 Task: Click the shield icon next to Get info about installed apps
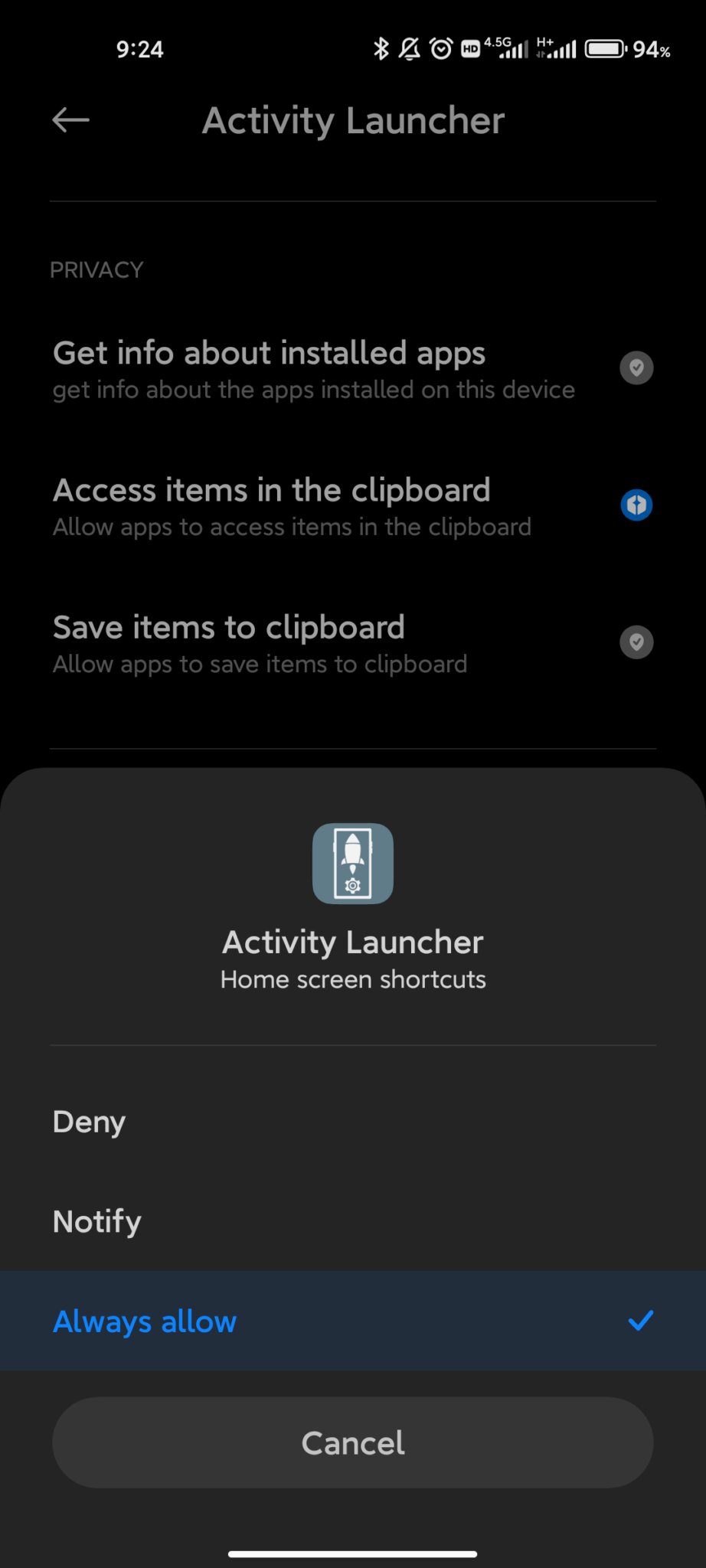[x=636, y=367]
